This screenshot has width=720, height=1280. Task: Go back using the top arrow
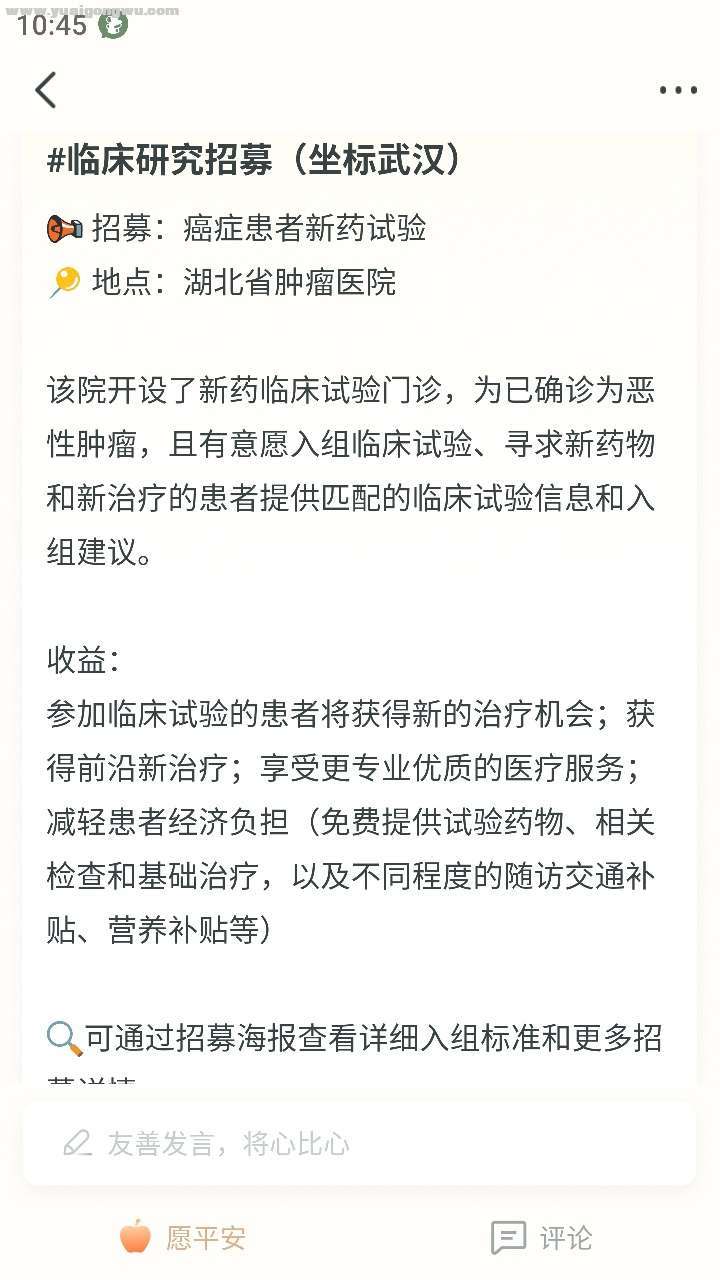point(46,90)
